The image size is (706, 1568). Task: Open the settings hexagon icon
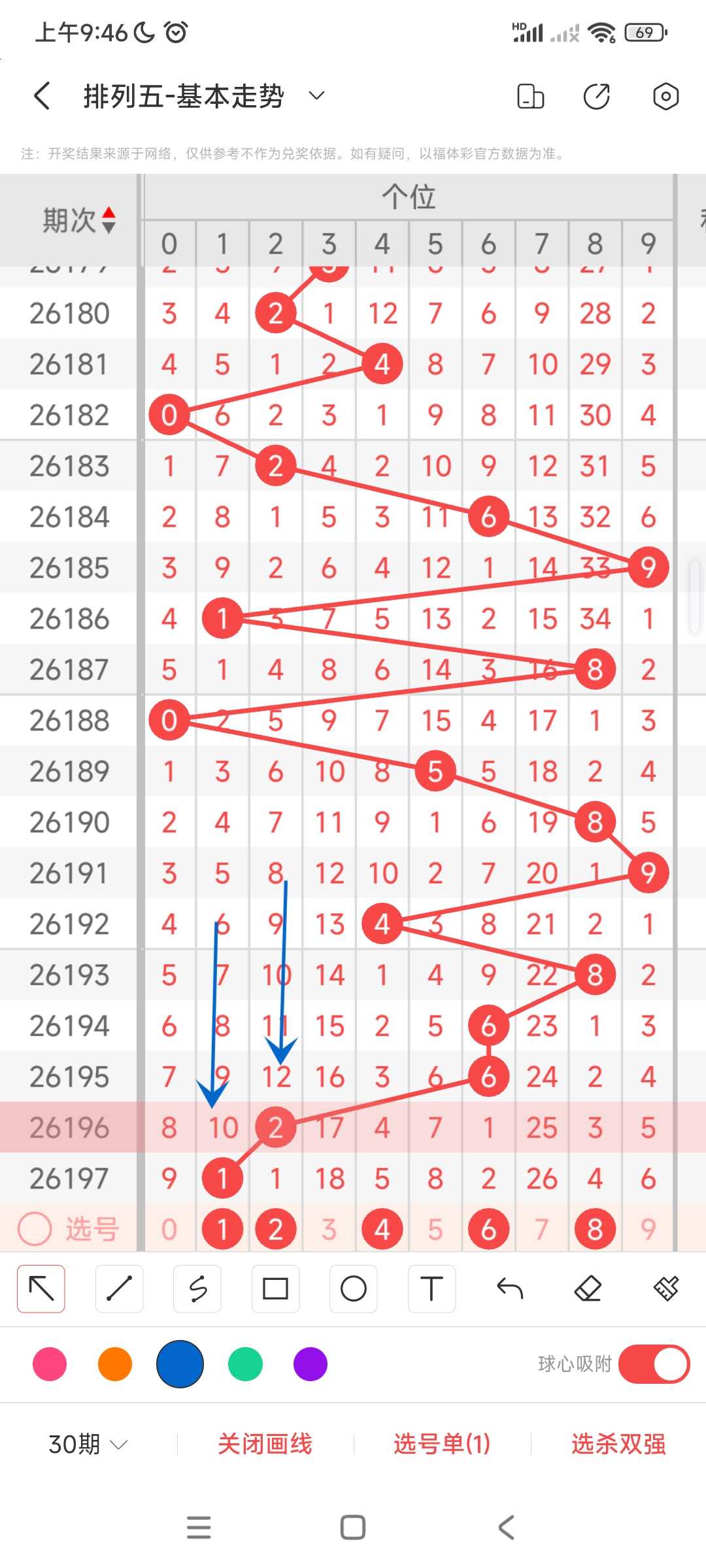click(665, 96)
